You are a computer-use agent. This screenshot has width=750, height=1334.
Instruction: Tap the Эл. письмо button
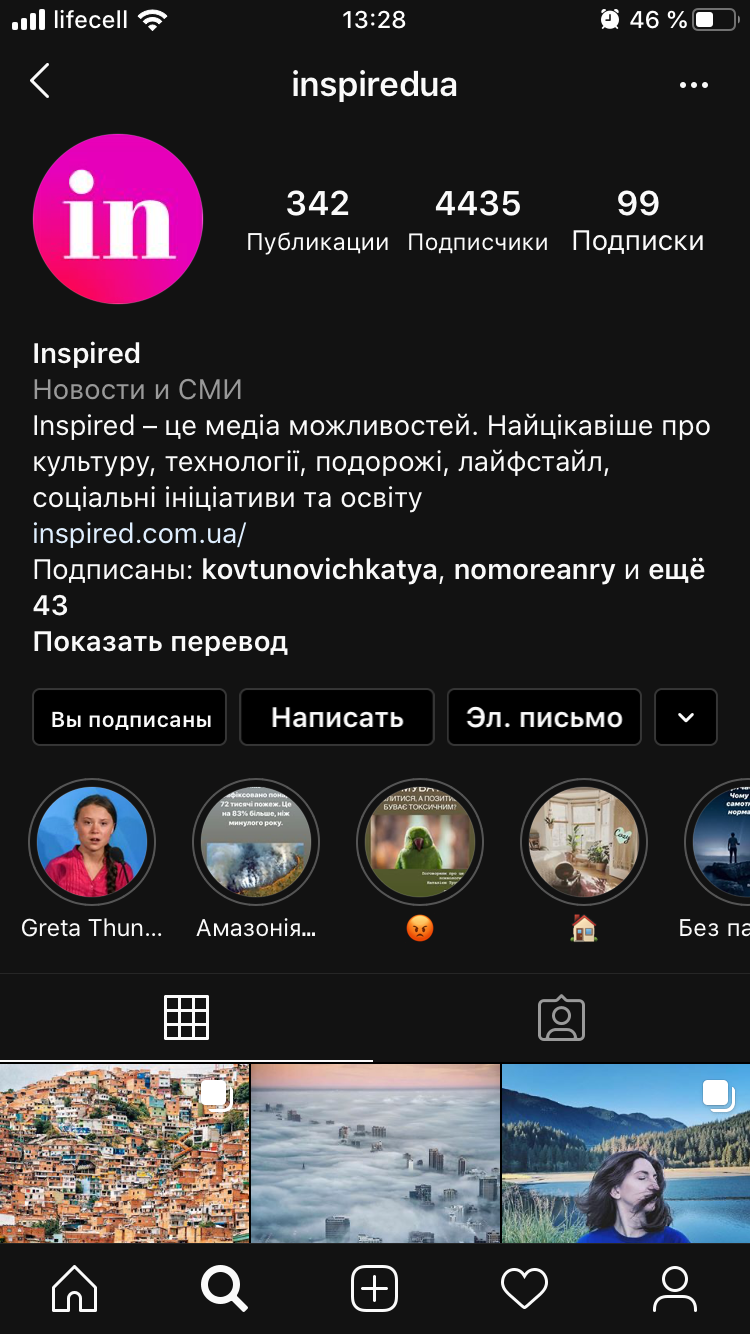[x=544, y=718]
